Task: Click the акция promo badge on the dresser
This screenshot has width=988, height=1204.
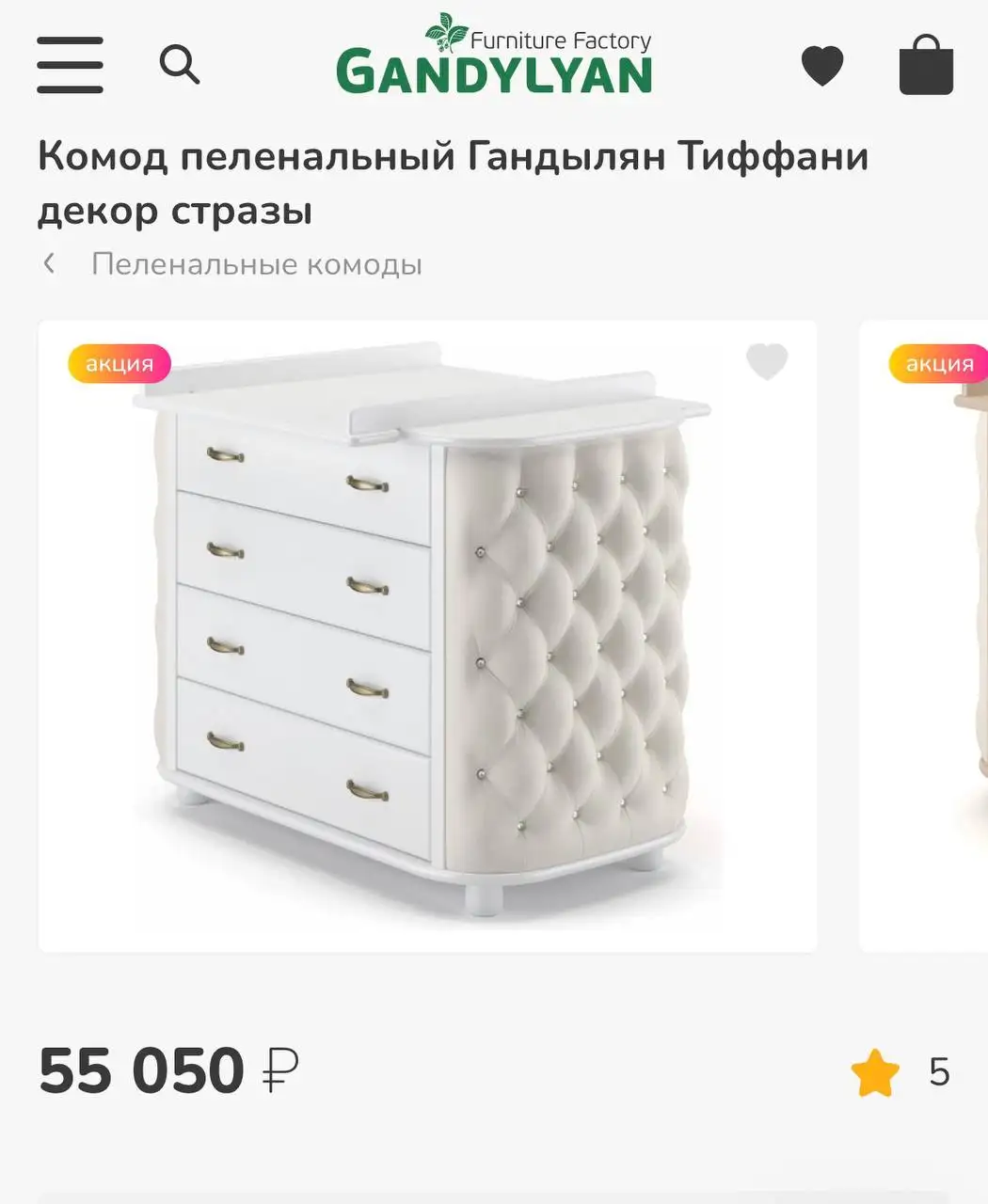Action: (x=117, y=363)
